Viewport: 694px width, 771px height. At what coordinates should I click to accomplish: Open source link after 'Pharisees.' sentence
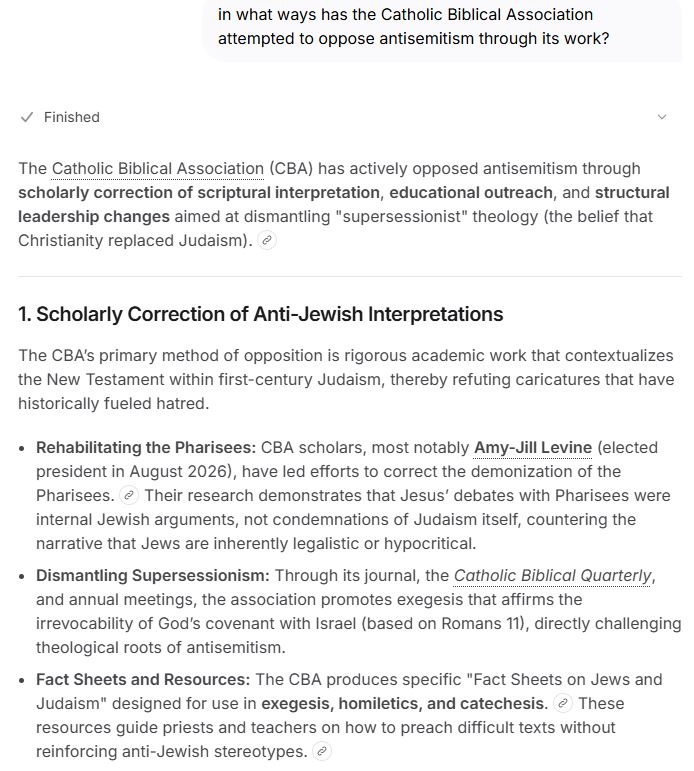pos(129,495)
